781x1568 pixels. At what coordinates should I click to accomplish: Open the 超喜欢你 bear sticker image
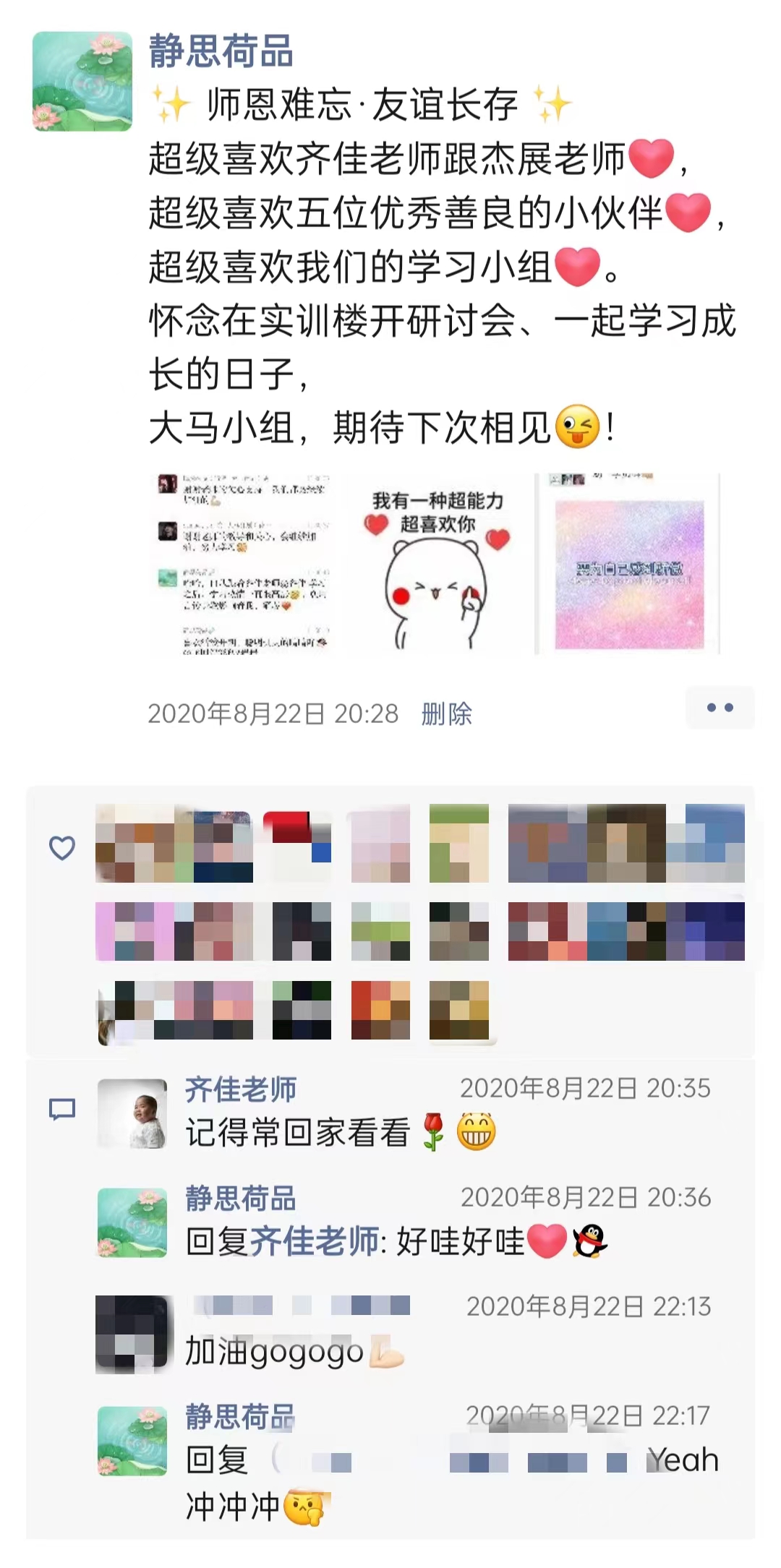click(x=436, y=565)
